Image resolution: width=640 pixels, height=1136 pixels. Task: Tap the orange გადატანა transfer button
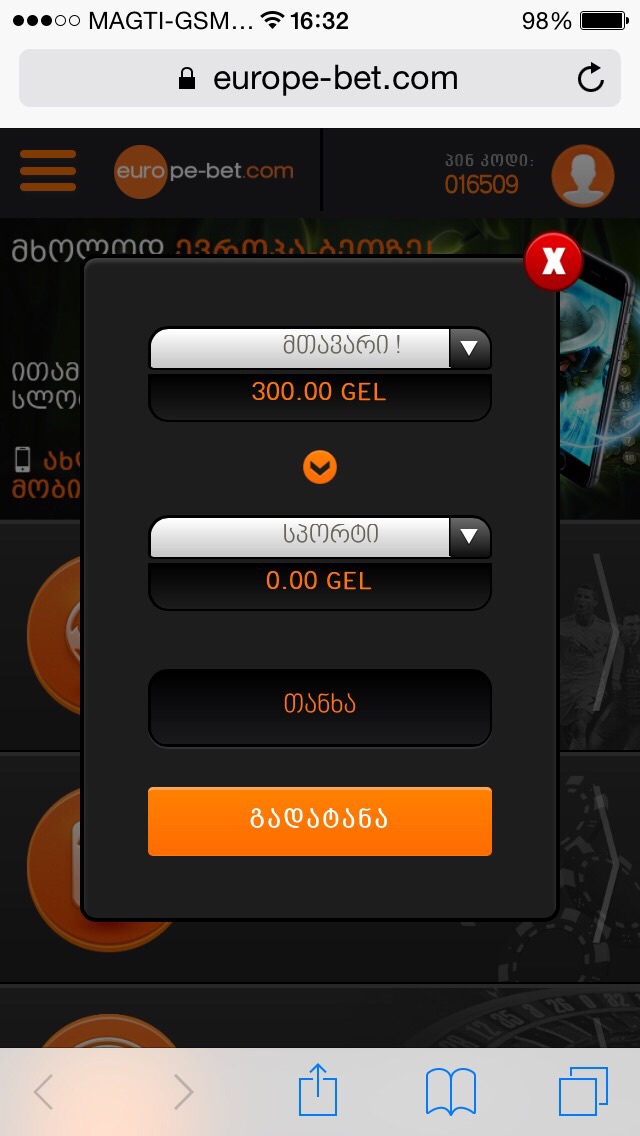coord(320,821)
